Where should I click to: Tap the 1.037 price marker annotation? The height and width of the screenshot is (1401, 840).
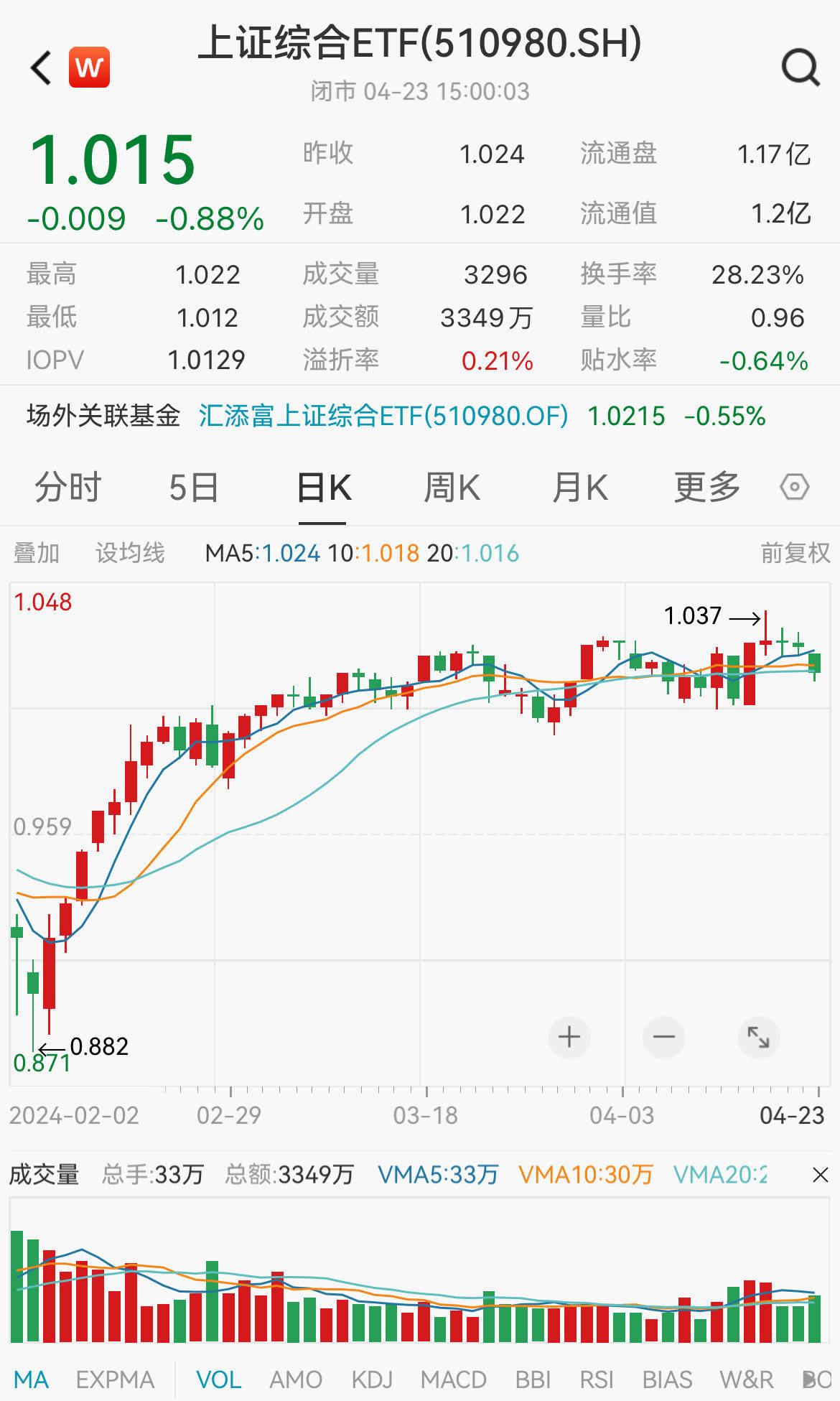click(694, 615)
